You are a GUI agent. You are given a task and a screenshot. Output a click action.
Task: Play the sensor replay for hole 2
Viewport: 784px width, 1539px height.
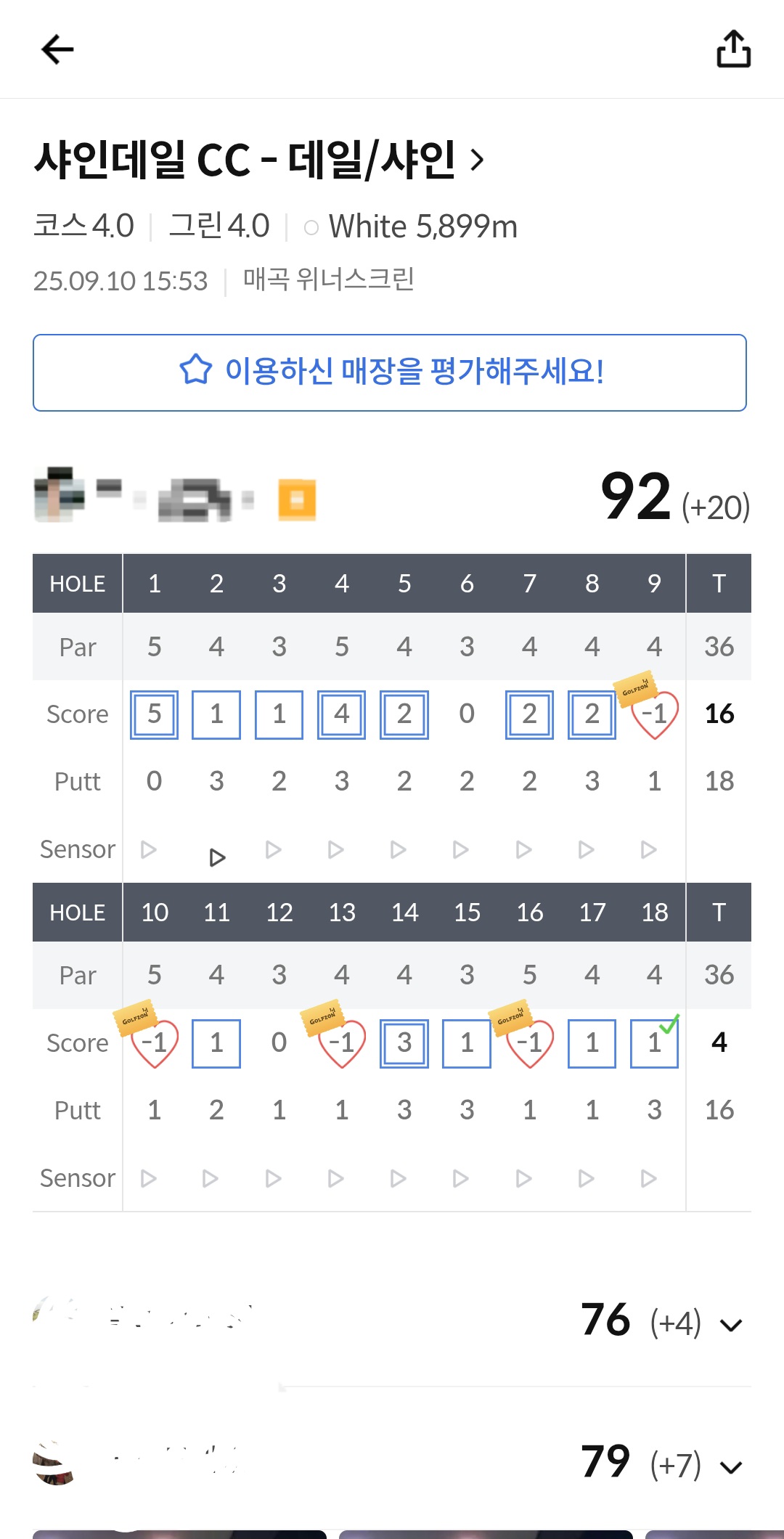coord(216,857)
